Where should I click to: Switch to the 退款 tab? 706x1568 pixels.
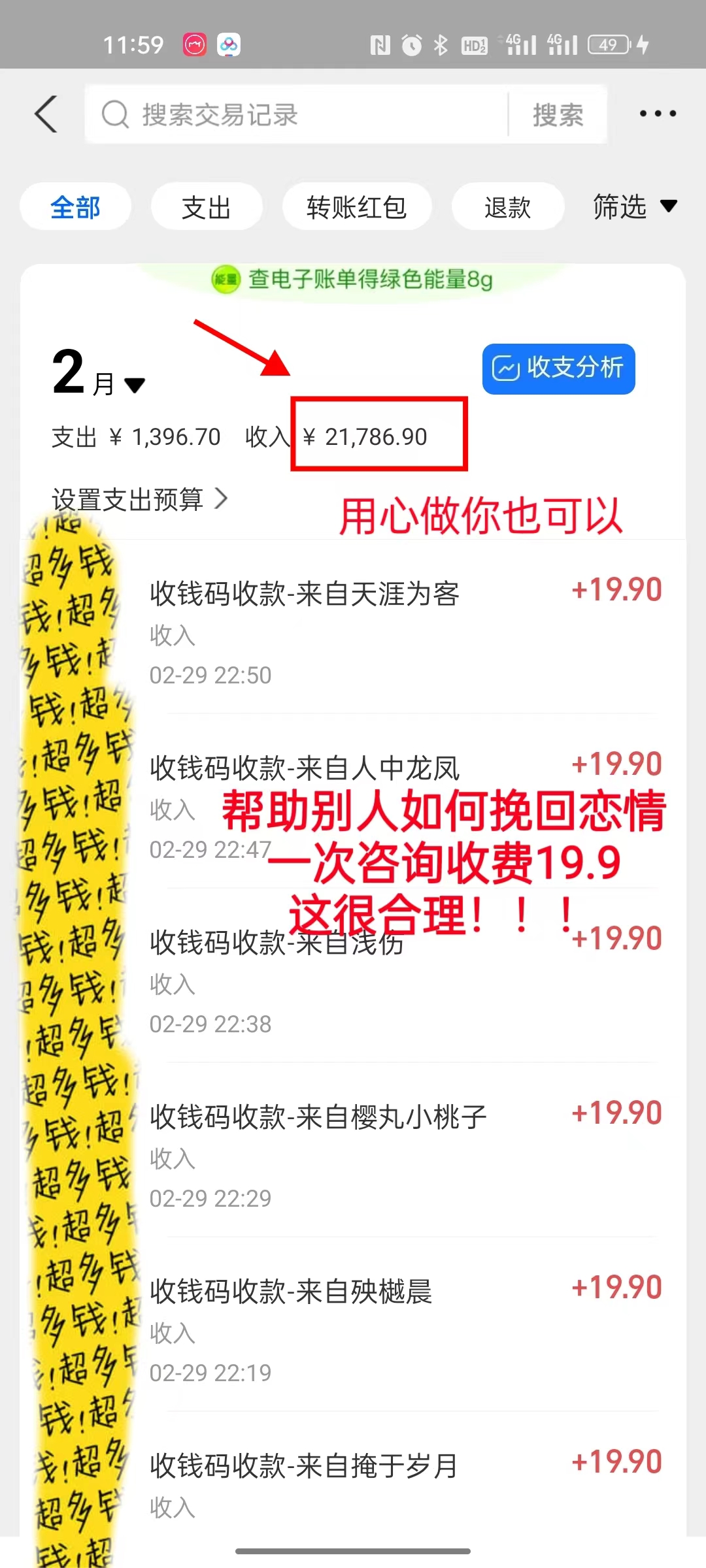coord(507,207)
